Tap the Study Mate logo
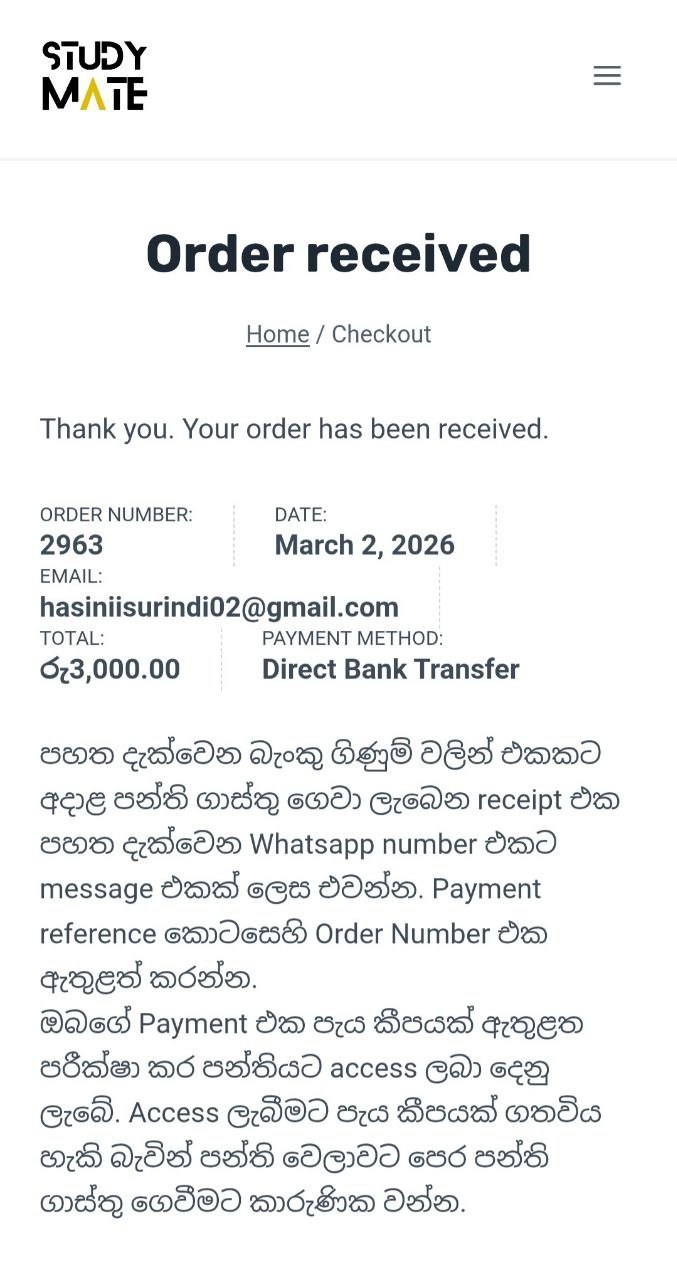The image size is (677, 1280). (x=95, y=76)
